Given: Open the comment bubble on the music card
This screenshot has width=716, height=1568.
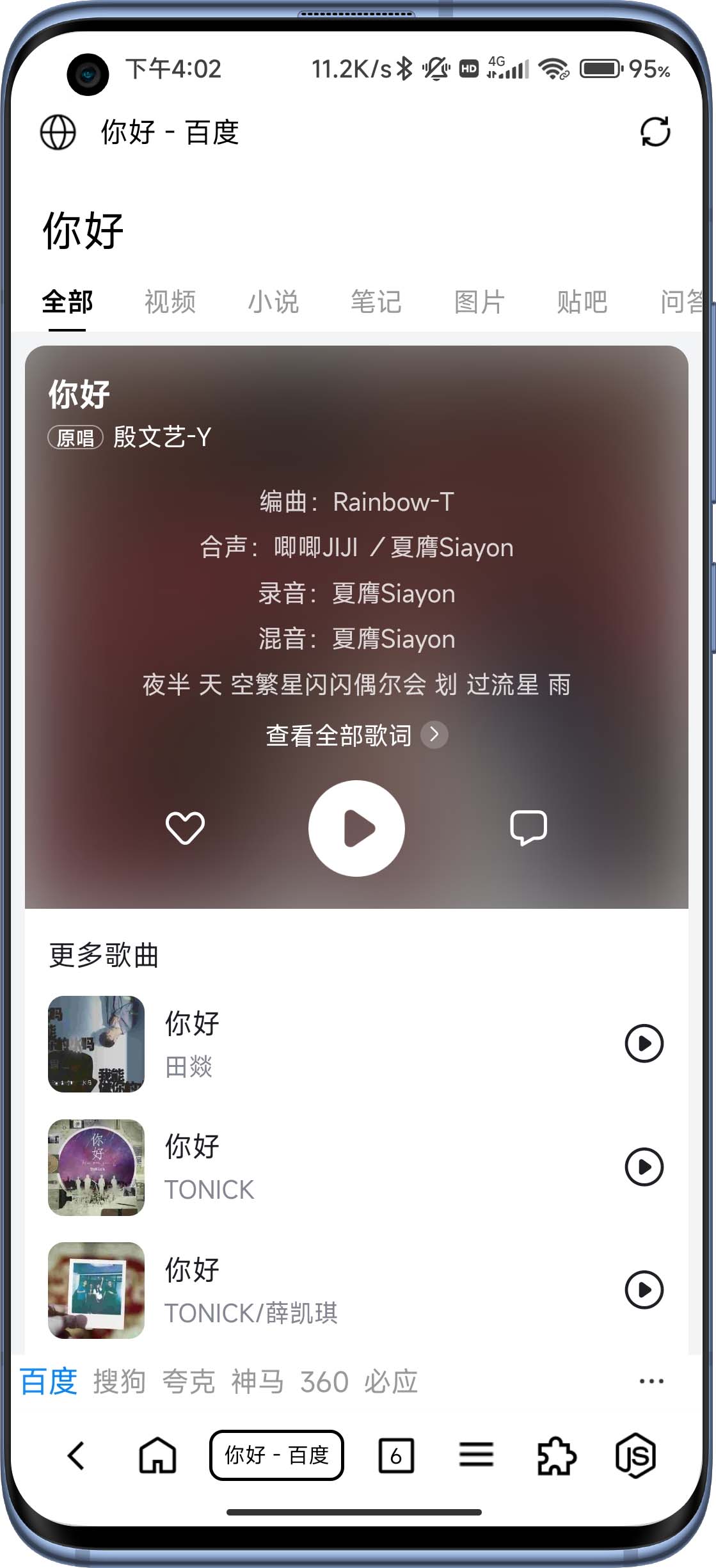Looking at the screenshot, I should point(529,828).
